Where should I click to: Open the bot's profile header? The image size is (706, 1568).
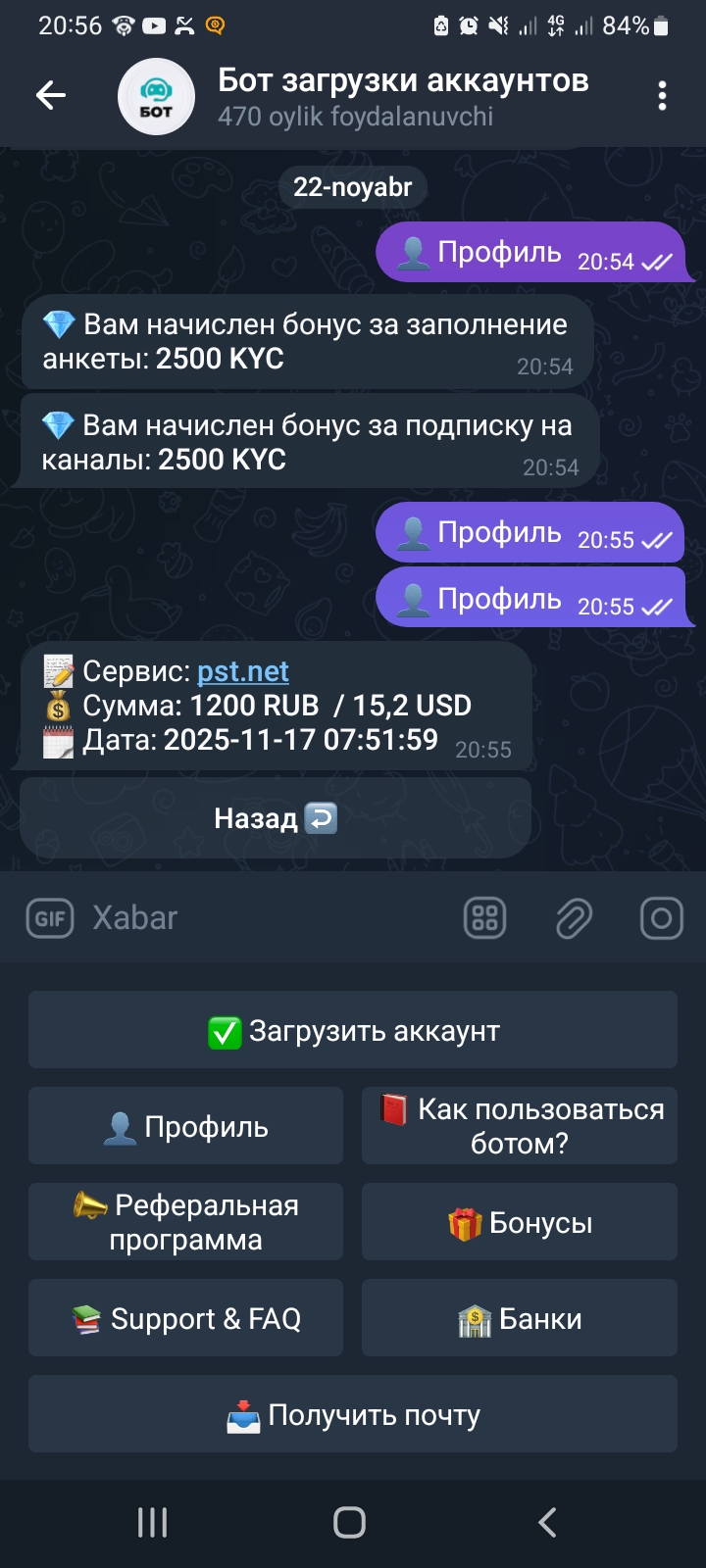tap(402, 96)
